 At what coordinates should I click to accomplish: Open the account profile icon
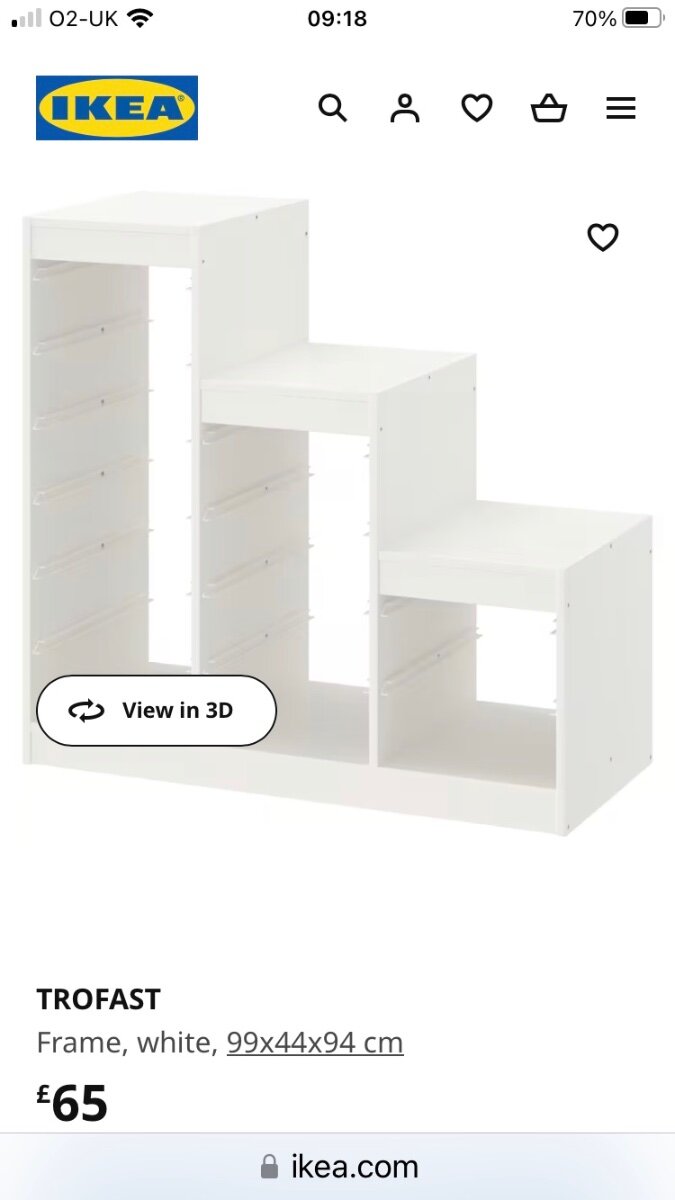[x=405, y=108]
